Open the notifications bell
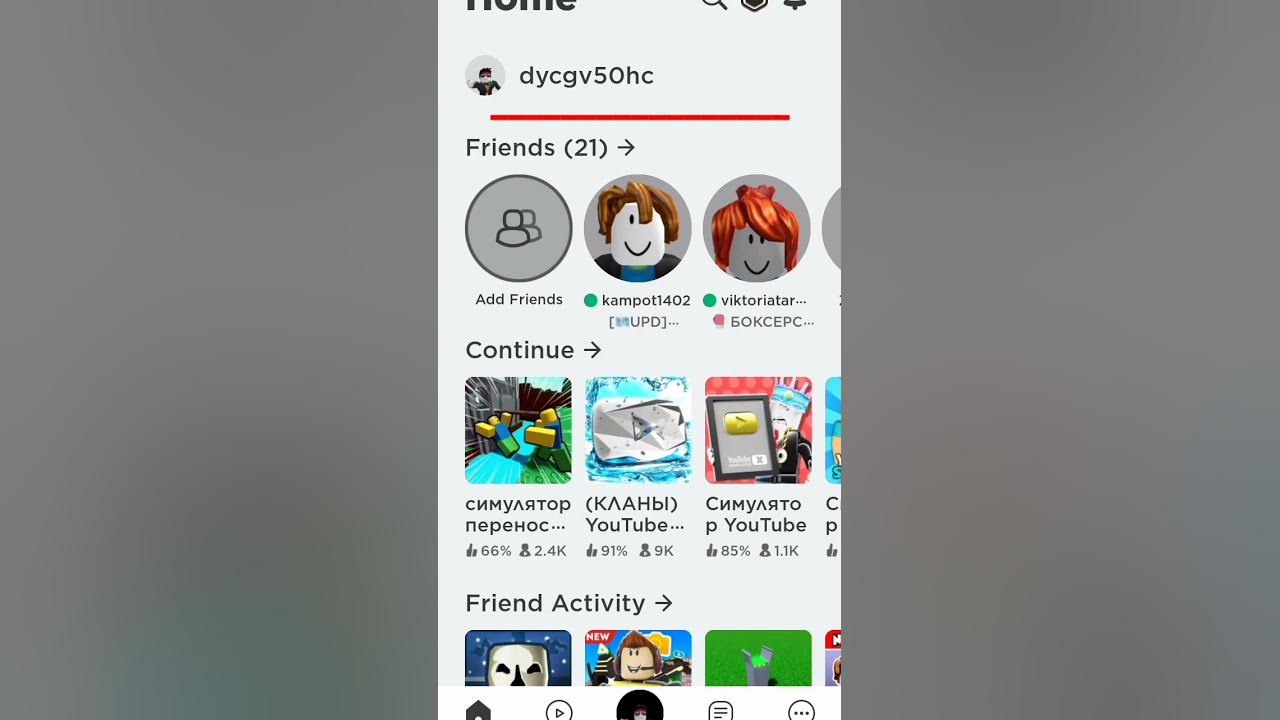This screenshot has height=720, width=1280. [795, 3]
